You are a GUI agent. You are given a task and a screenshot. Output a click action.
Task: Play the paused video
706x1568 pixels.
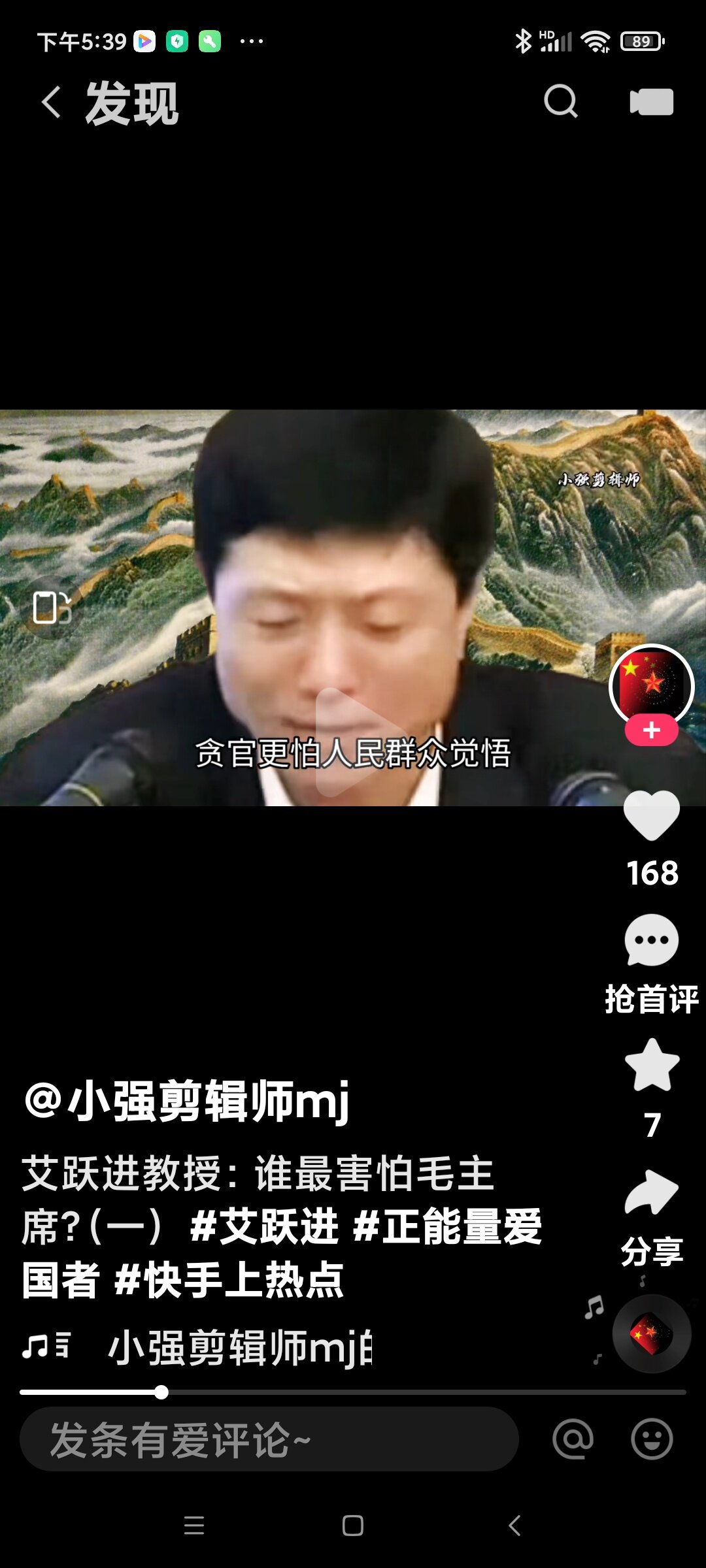353,742
